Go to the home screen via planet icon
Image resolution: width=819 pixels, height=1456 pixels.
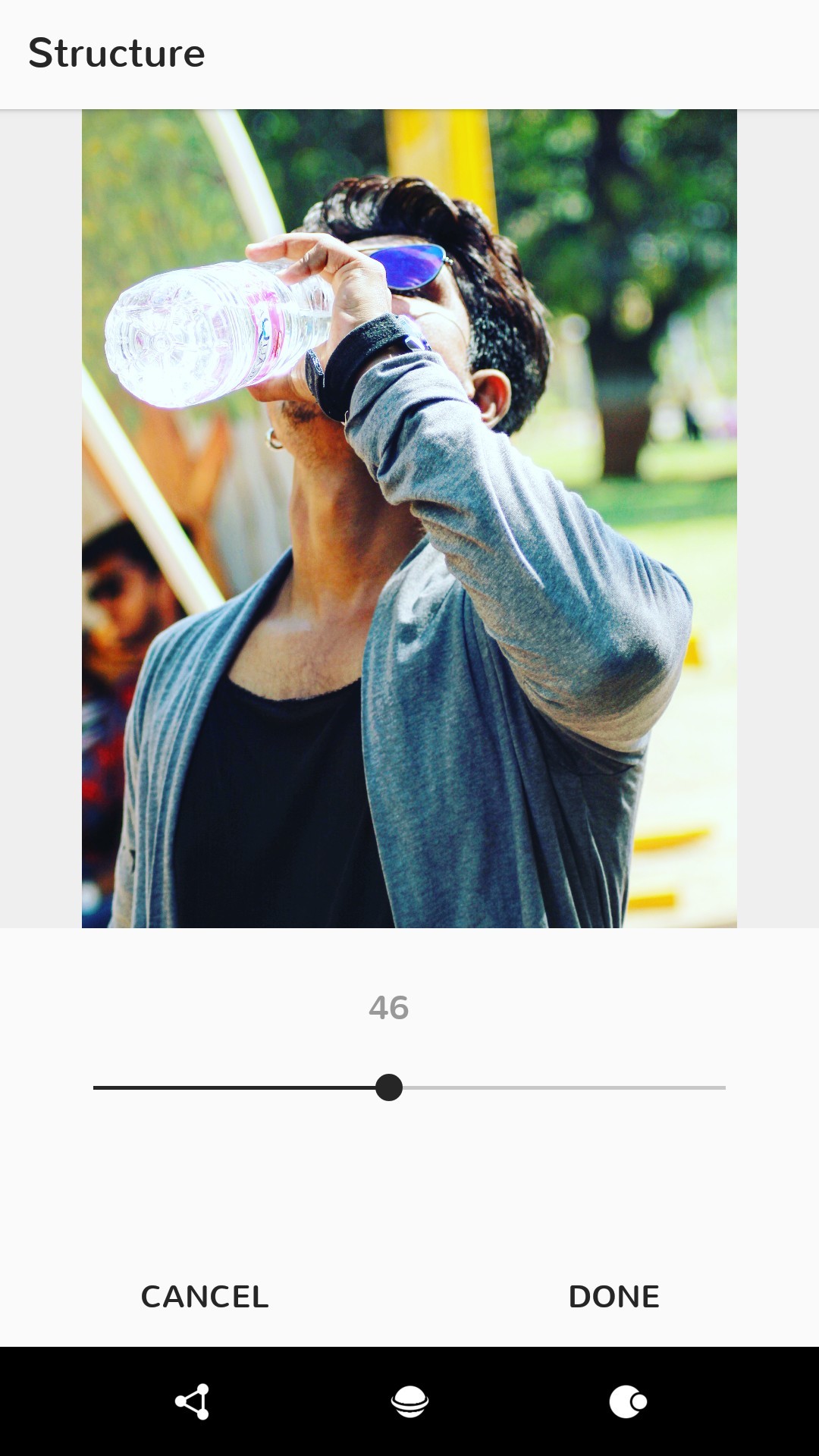click(409, 1401)
